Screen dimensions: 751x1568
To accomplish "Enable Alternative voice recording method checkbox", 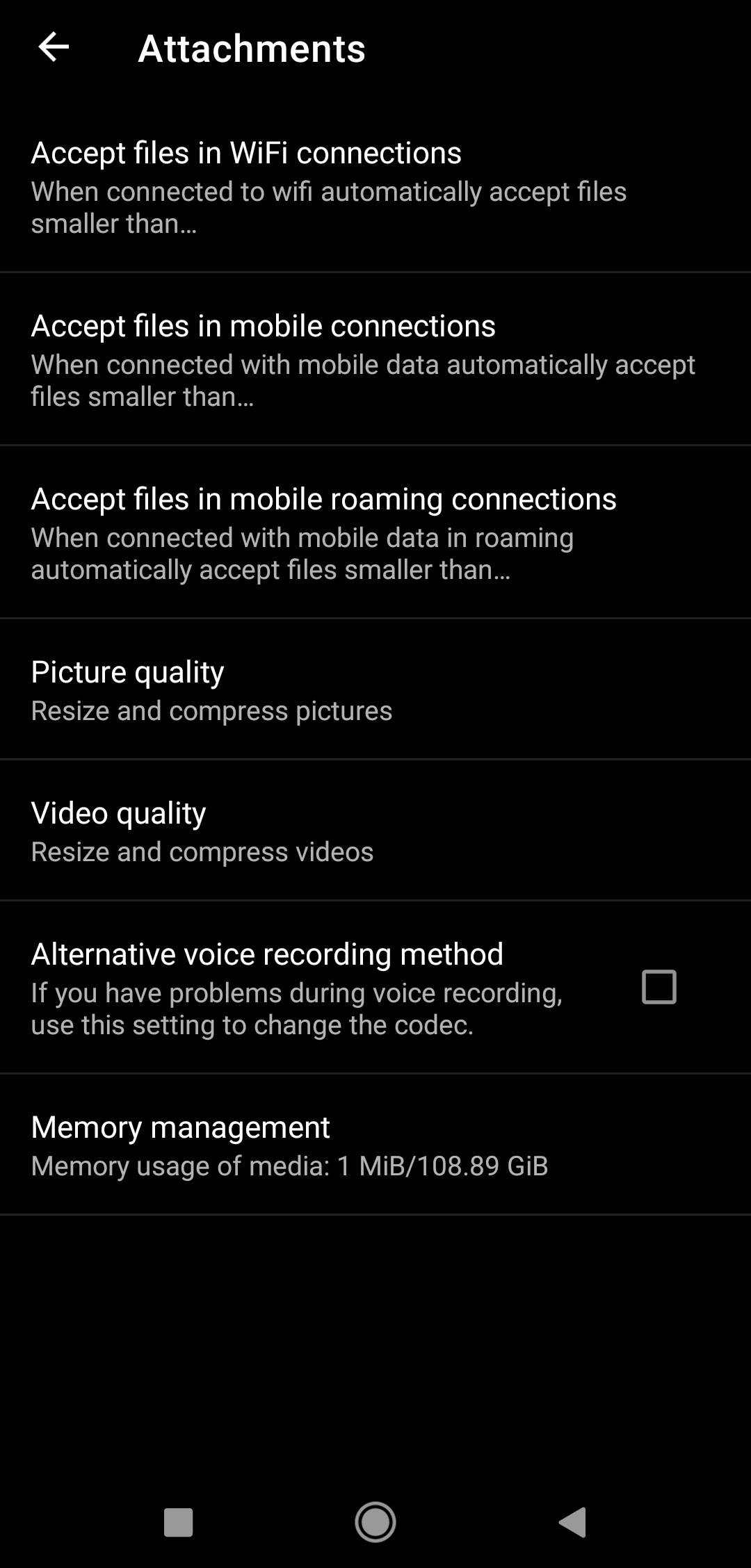I will (659, 987).
